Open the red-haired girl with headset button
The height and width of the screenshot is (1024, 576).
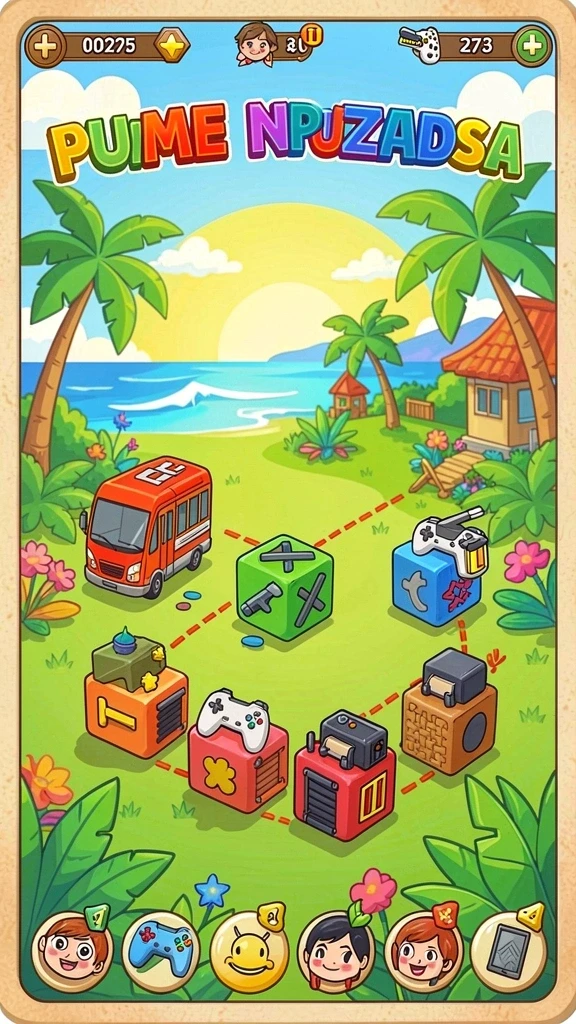tap(423, 951)
